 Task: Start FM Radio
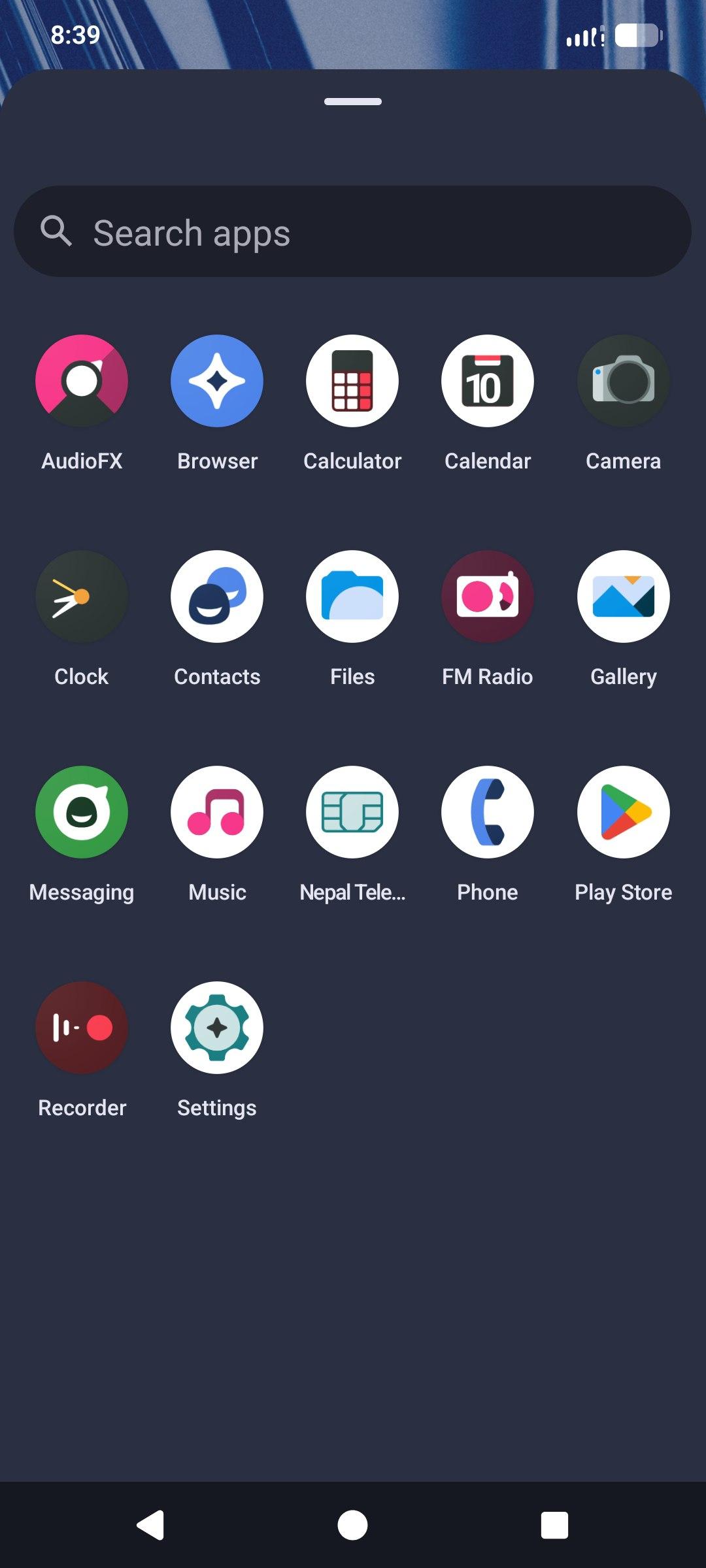coord(488,597)
